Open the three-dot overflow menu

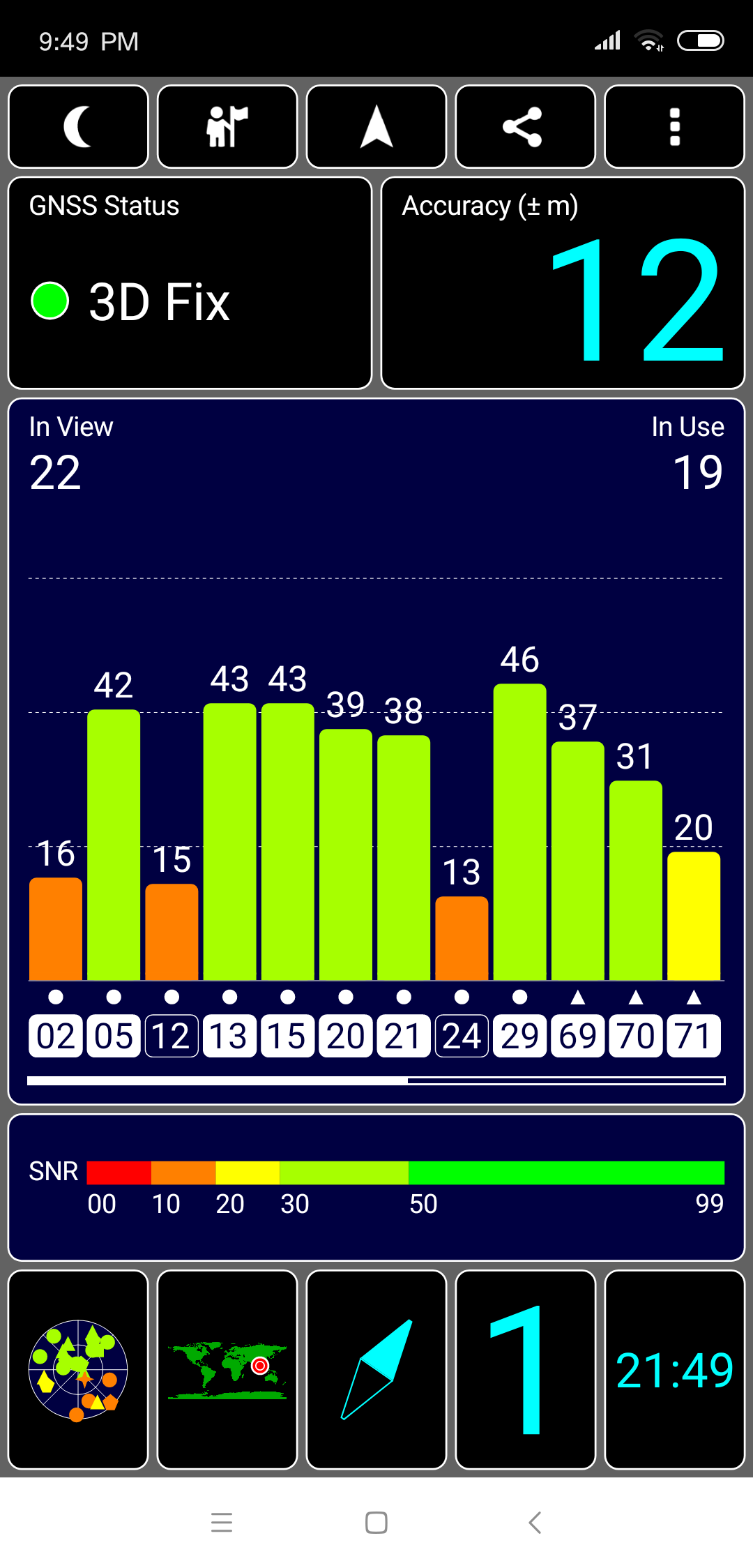674,127
